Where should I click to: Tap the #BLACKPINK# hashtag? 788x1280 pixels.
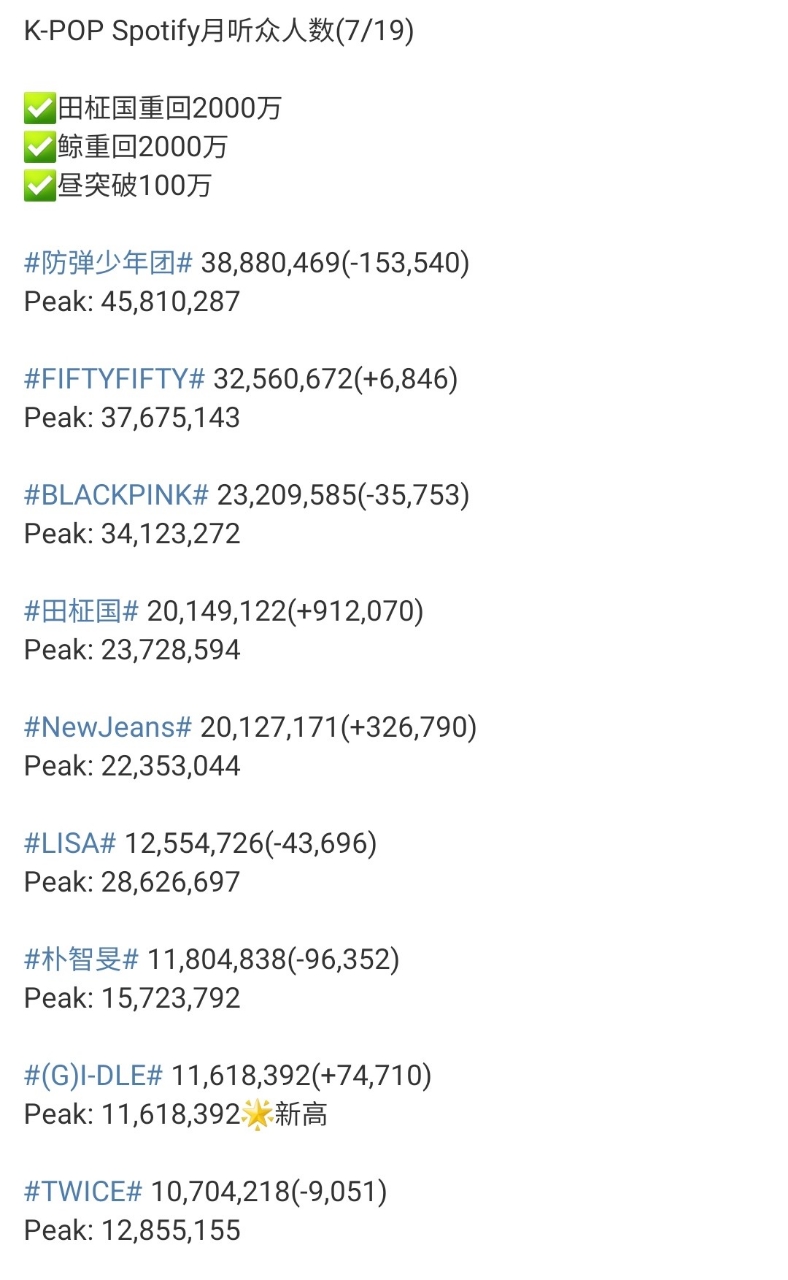tap(116, 495)
